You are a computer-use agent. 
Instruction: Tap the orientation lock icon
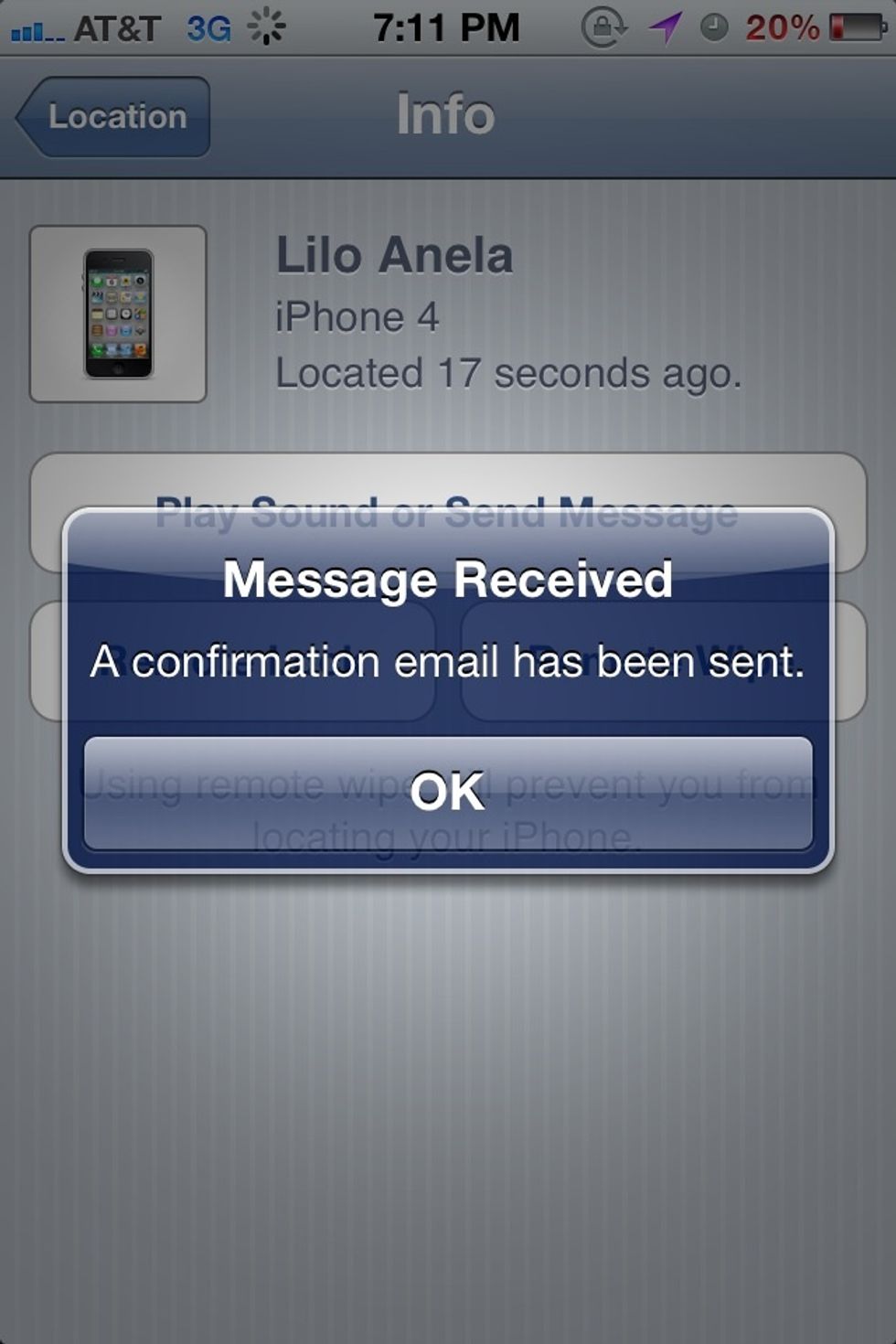[607, 27]
